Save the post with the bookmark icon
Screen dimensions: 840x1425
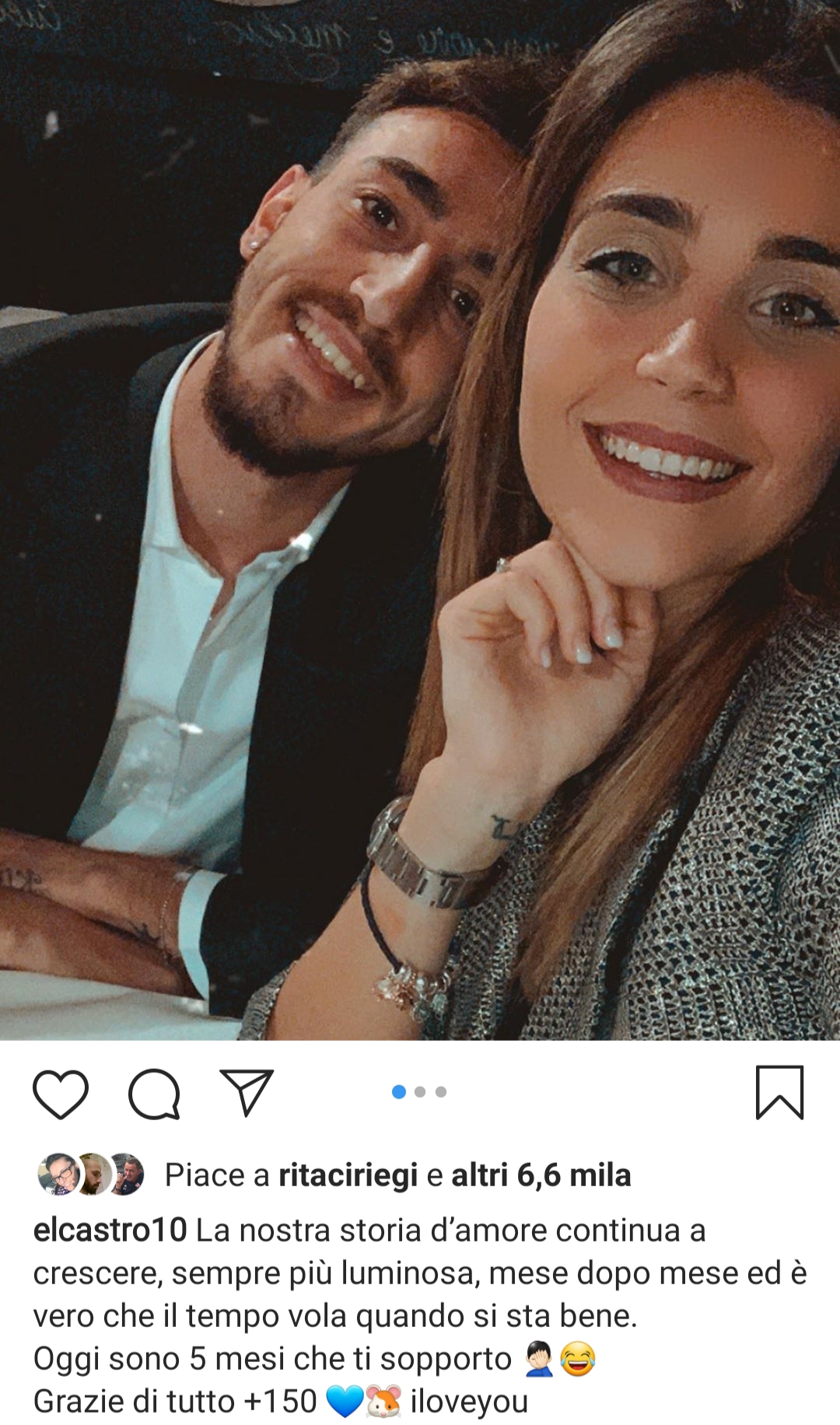[x=779, y=1092]
